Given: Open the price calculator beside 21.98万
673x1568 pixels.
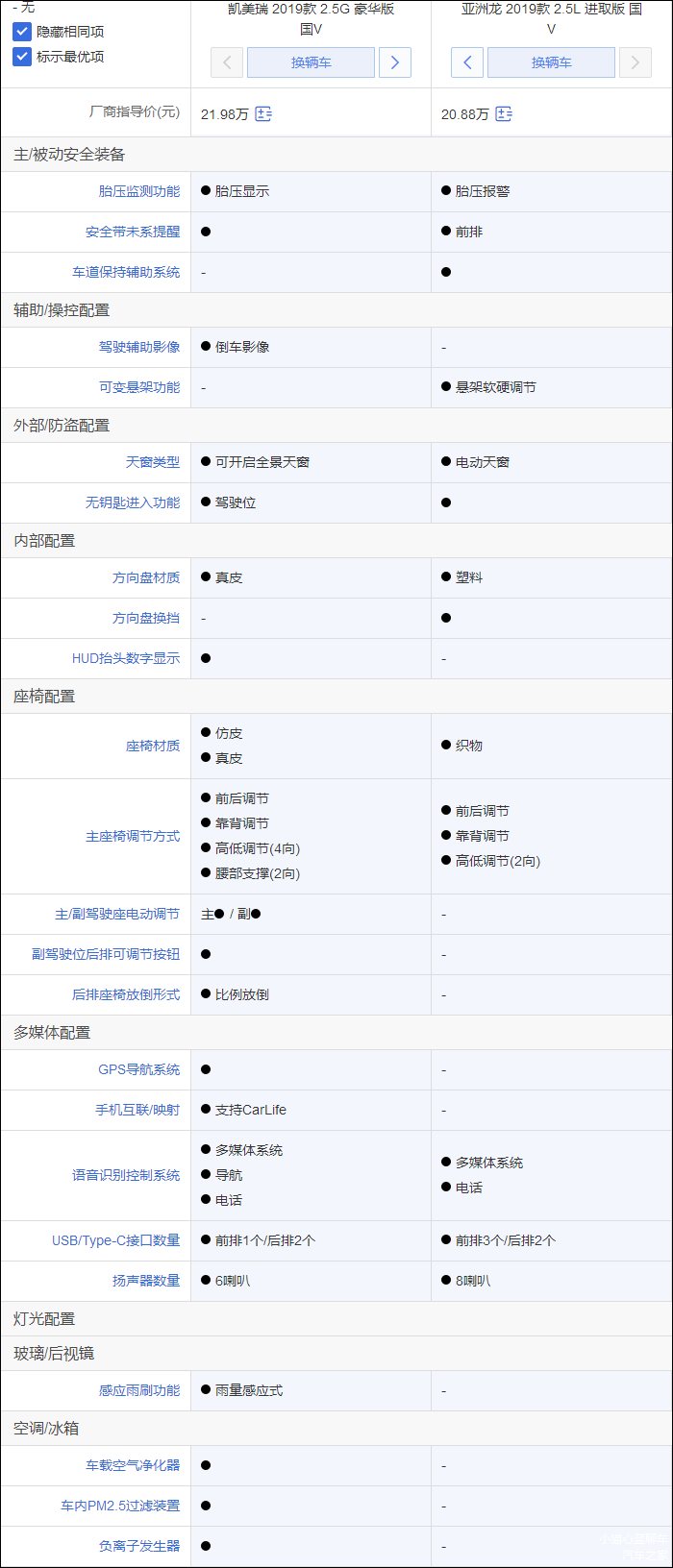Looking at the screenshot, I should (x=263, y=114).
